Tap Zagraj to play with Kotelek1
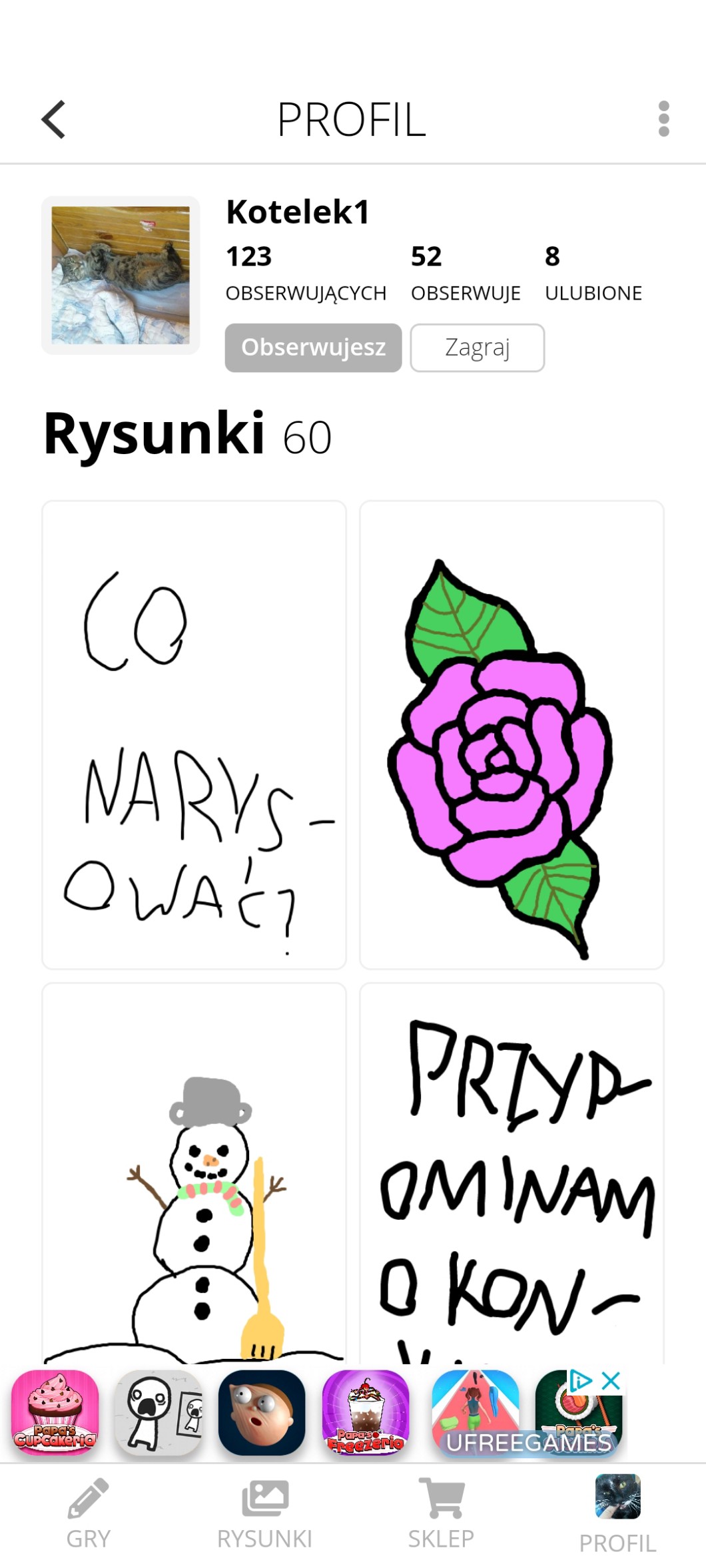 point(477,348)
